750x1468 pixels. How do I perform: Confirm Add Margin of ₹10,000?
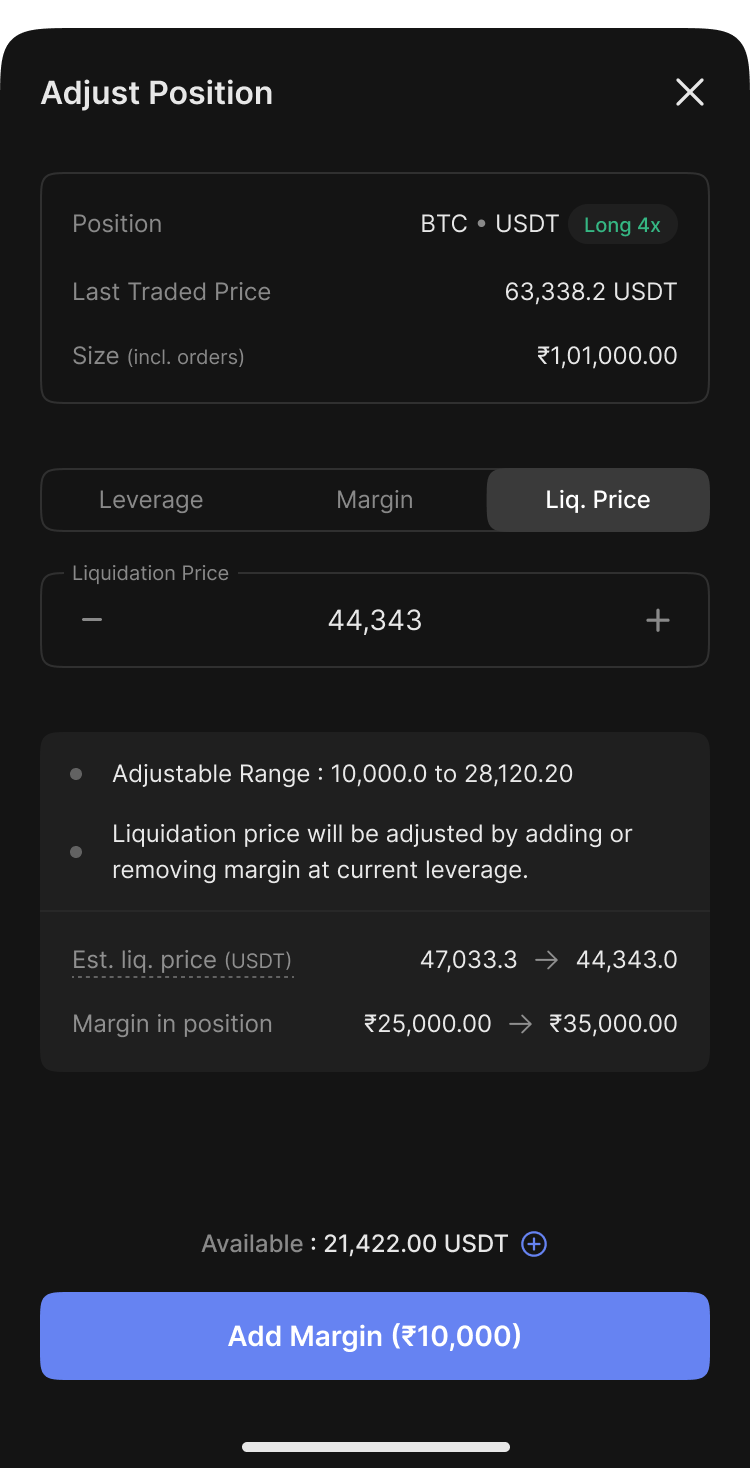tap(375, 1336)
